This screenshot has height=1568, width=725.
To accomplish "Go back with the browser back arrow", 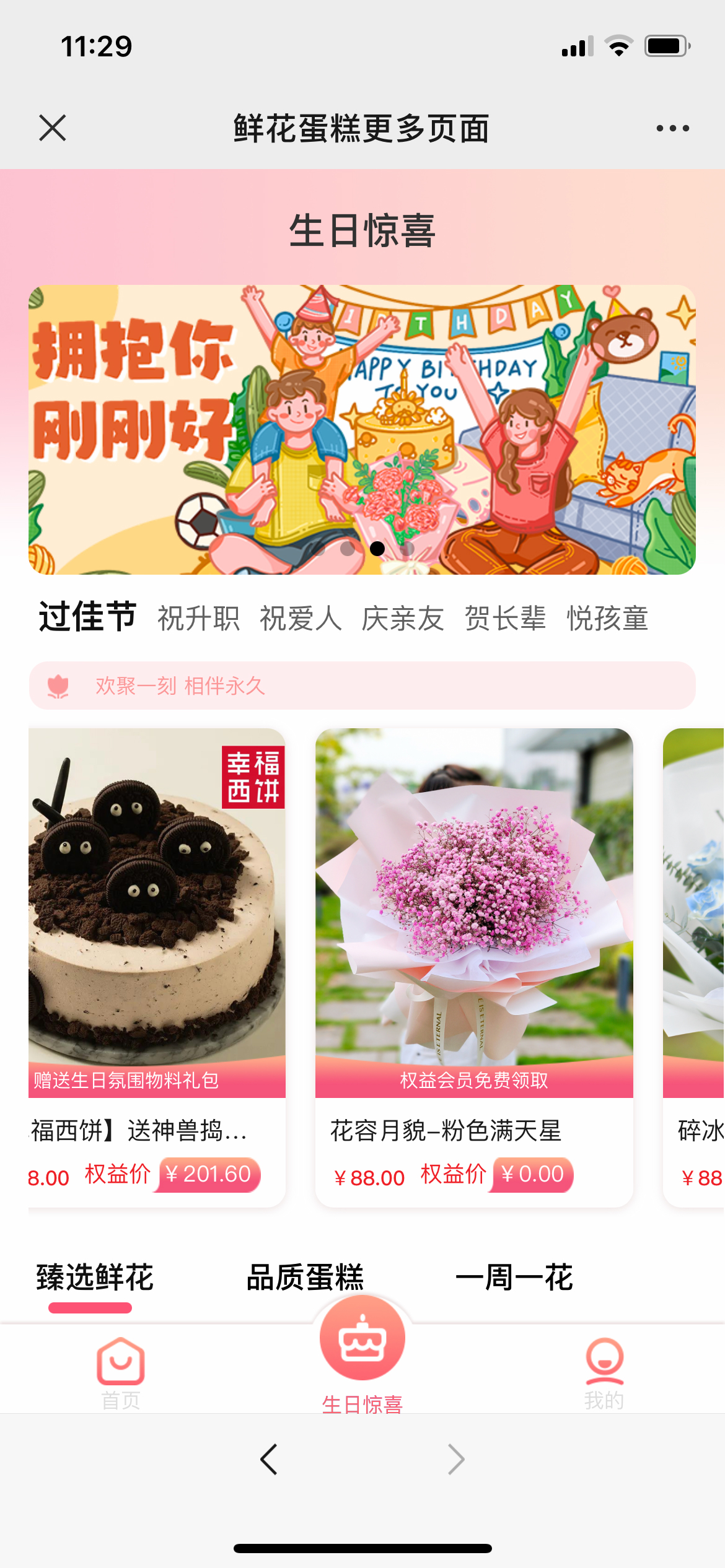I will click(269, 1460).
